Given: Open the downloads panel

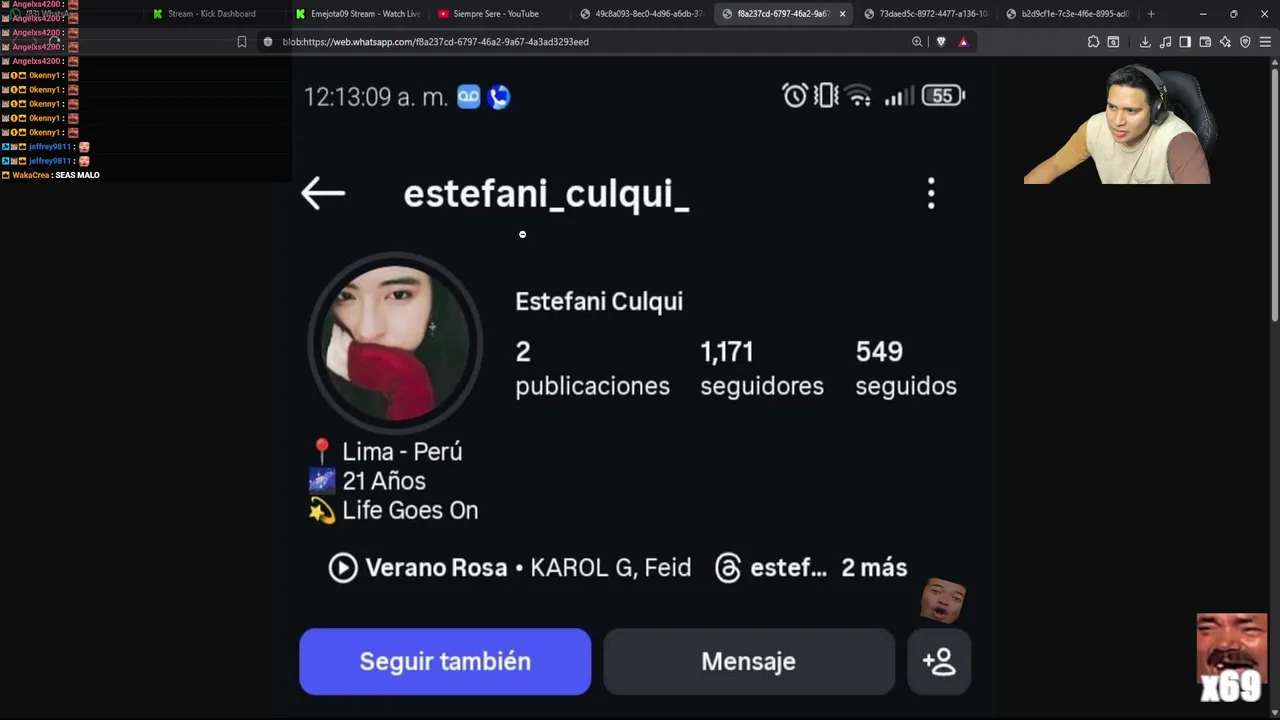Looking at the screenshot, I should click(x=1145, y=42).
